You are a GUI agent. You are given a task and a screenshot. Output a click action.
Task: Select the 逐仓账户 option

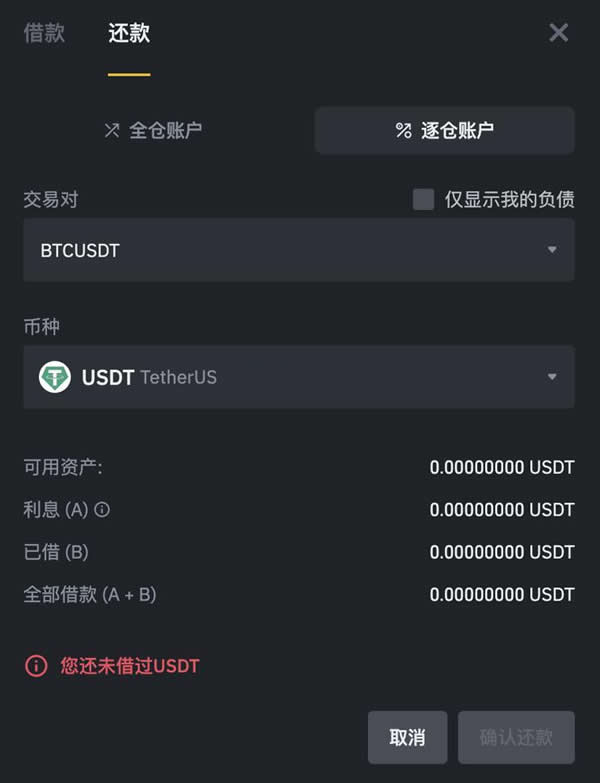pyautogui.click(x=445, y=130)
